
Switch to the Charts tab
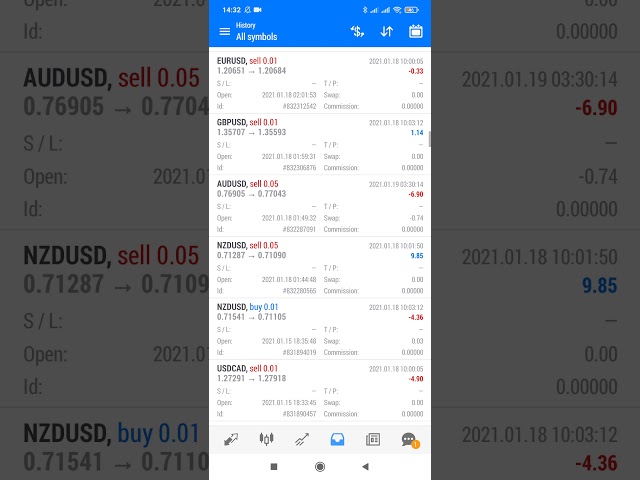coord(266,439)
